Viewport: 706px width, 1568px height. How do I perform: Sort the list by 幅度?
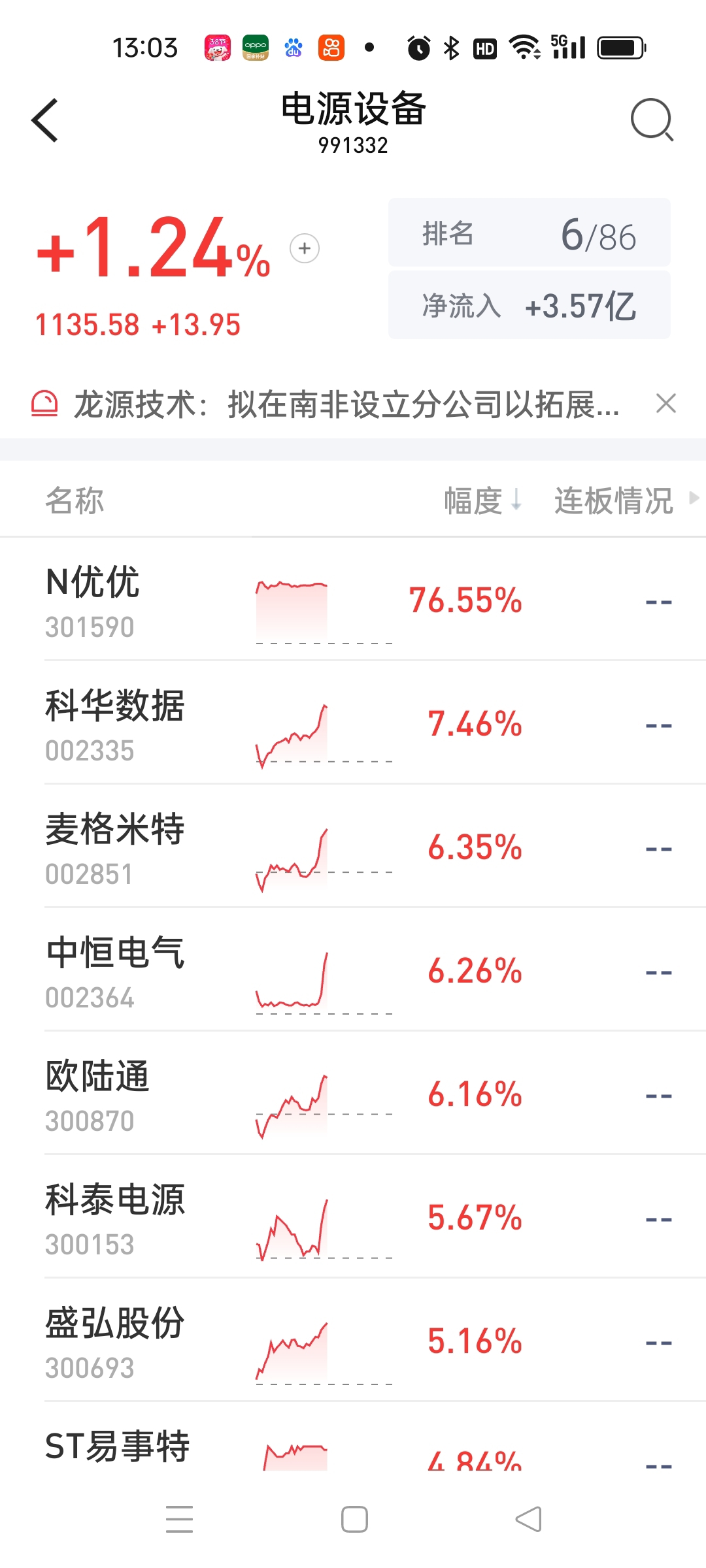point(482,500)
